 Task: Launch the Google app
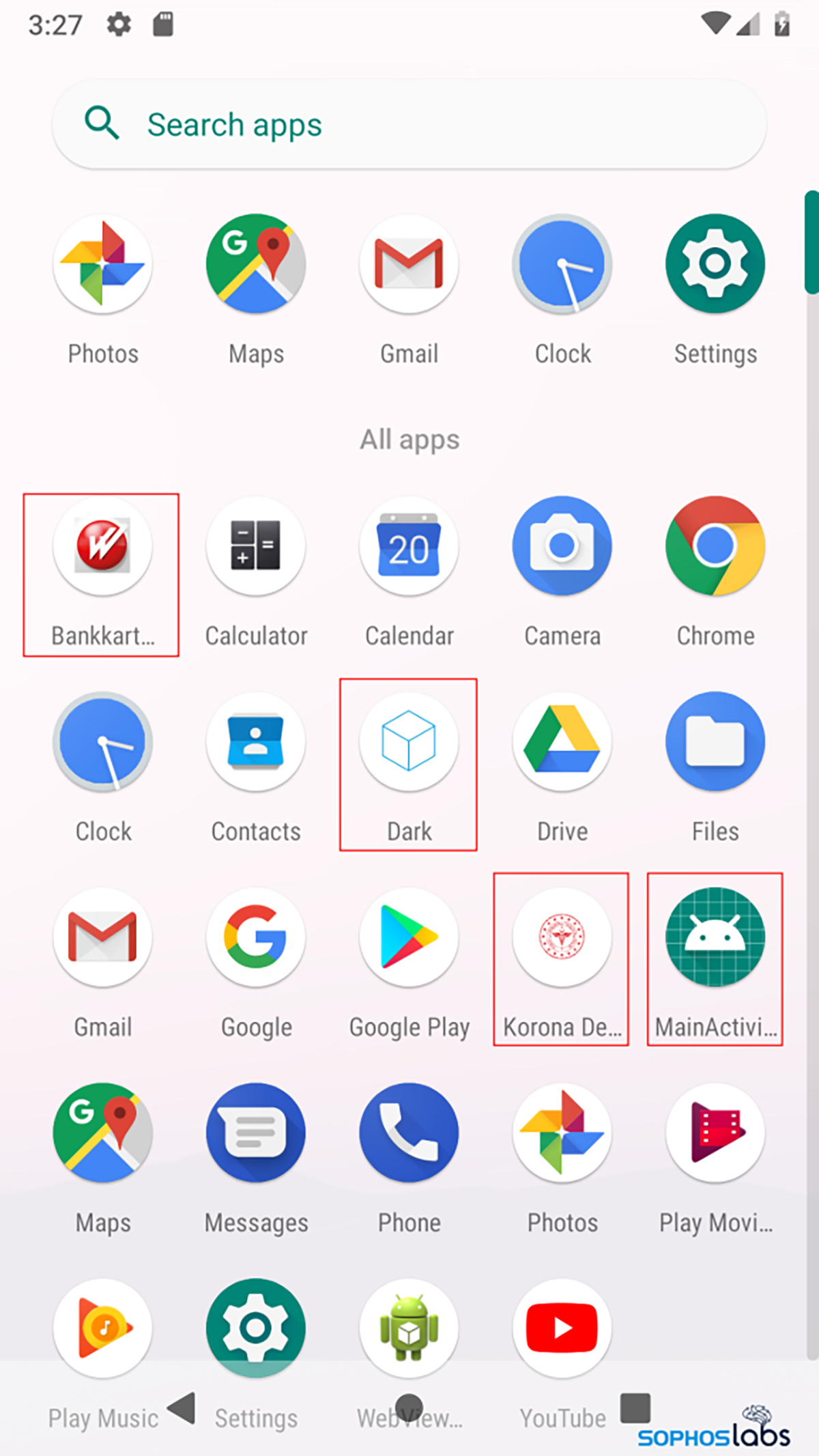(256, 937)
